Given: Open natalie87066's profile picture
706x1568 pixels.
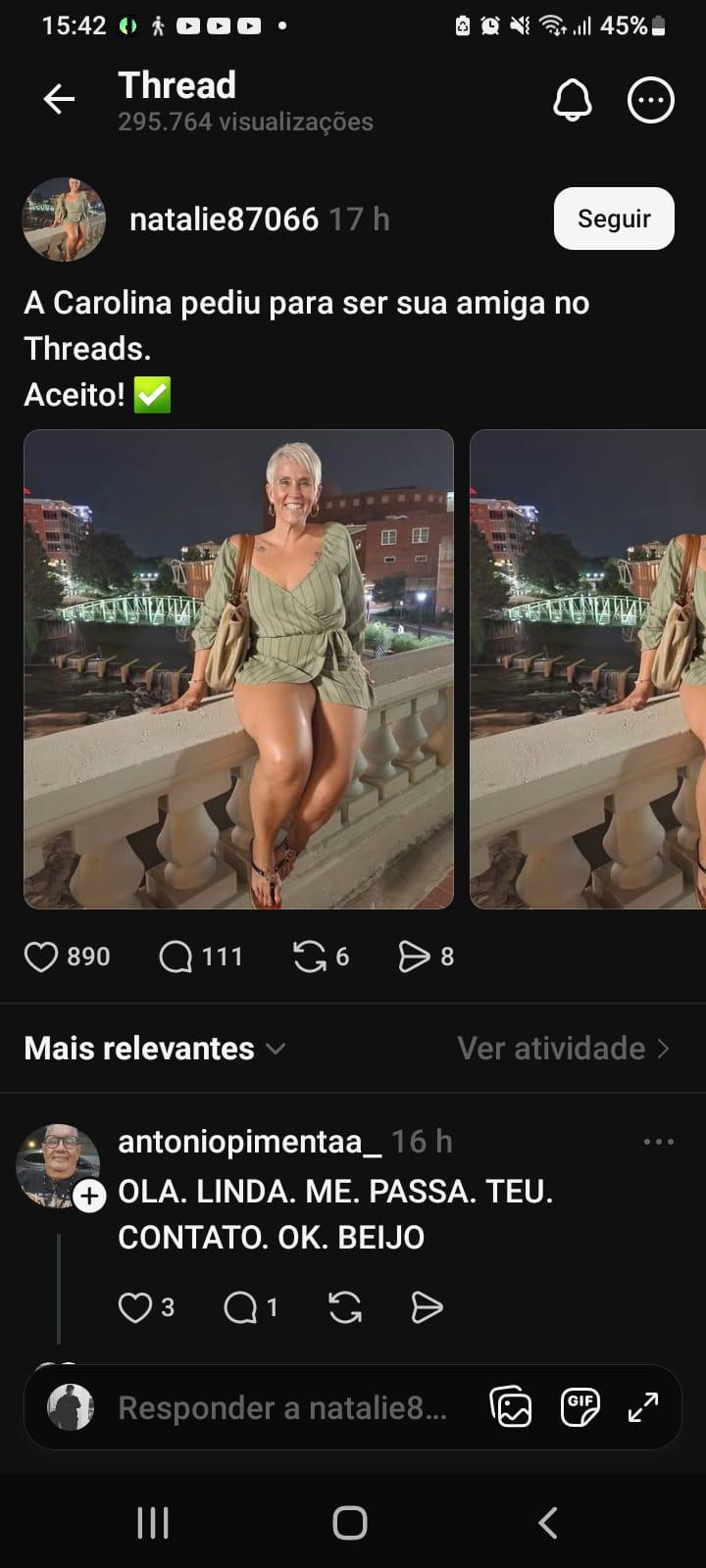Looking at the screenshot, I should (64, 220).
